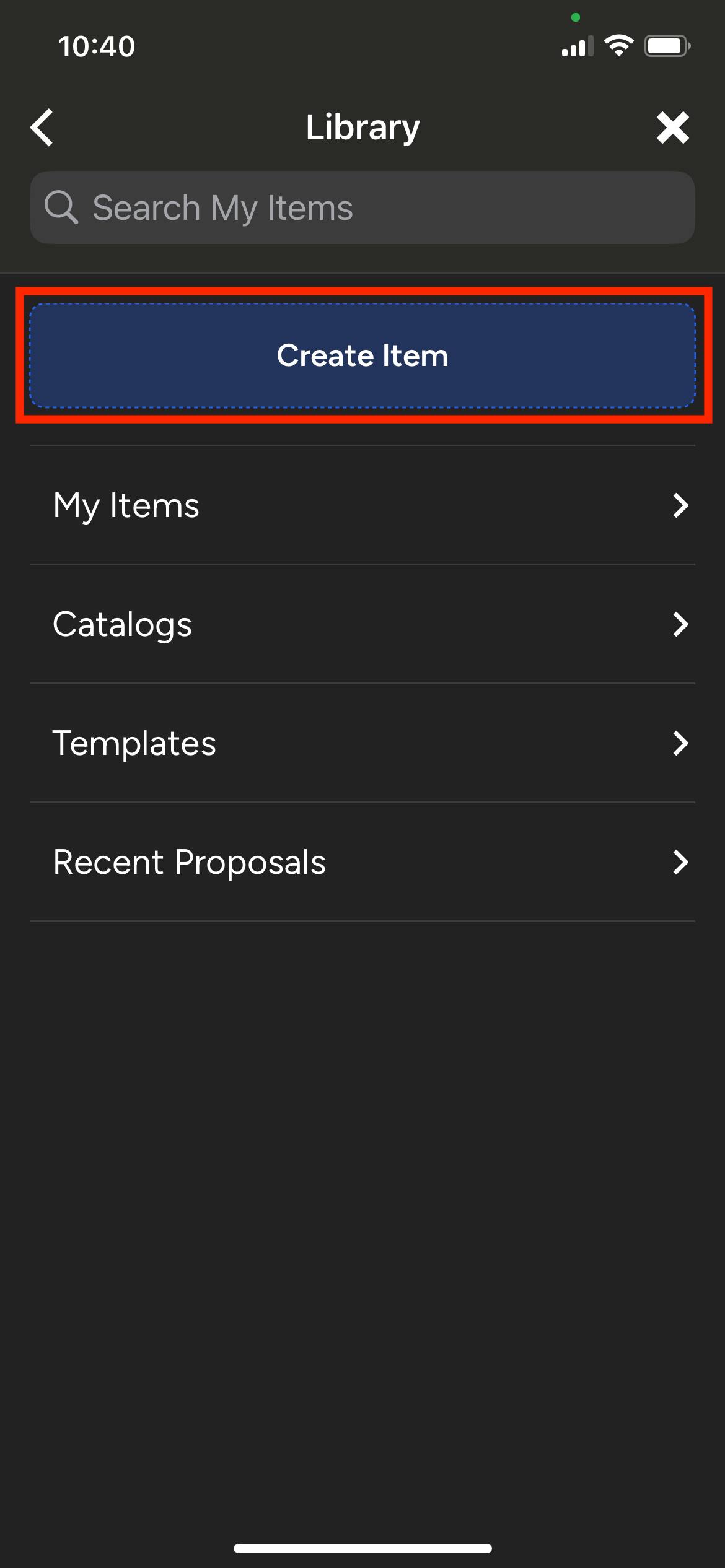Tap the Search My Items field
Image resolution: width=725 pixels, height=1568 pixels.
pyautogui.click(x=362, y=207)
